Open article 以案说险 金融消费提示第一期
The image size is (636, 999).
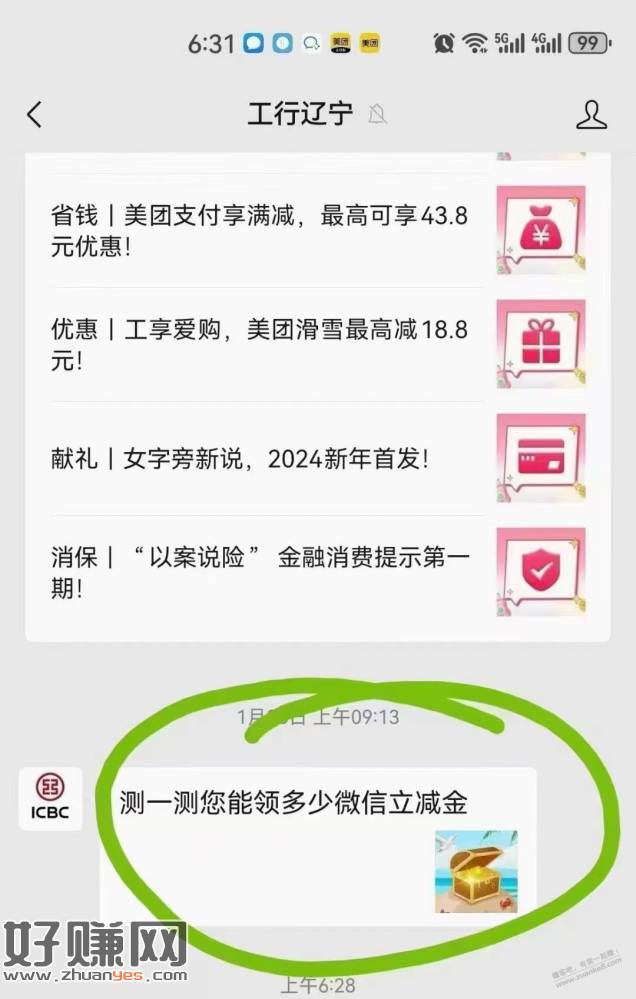click(x=260, y=572)
